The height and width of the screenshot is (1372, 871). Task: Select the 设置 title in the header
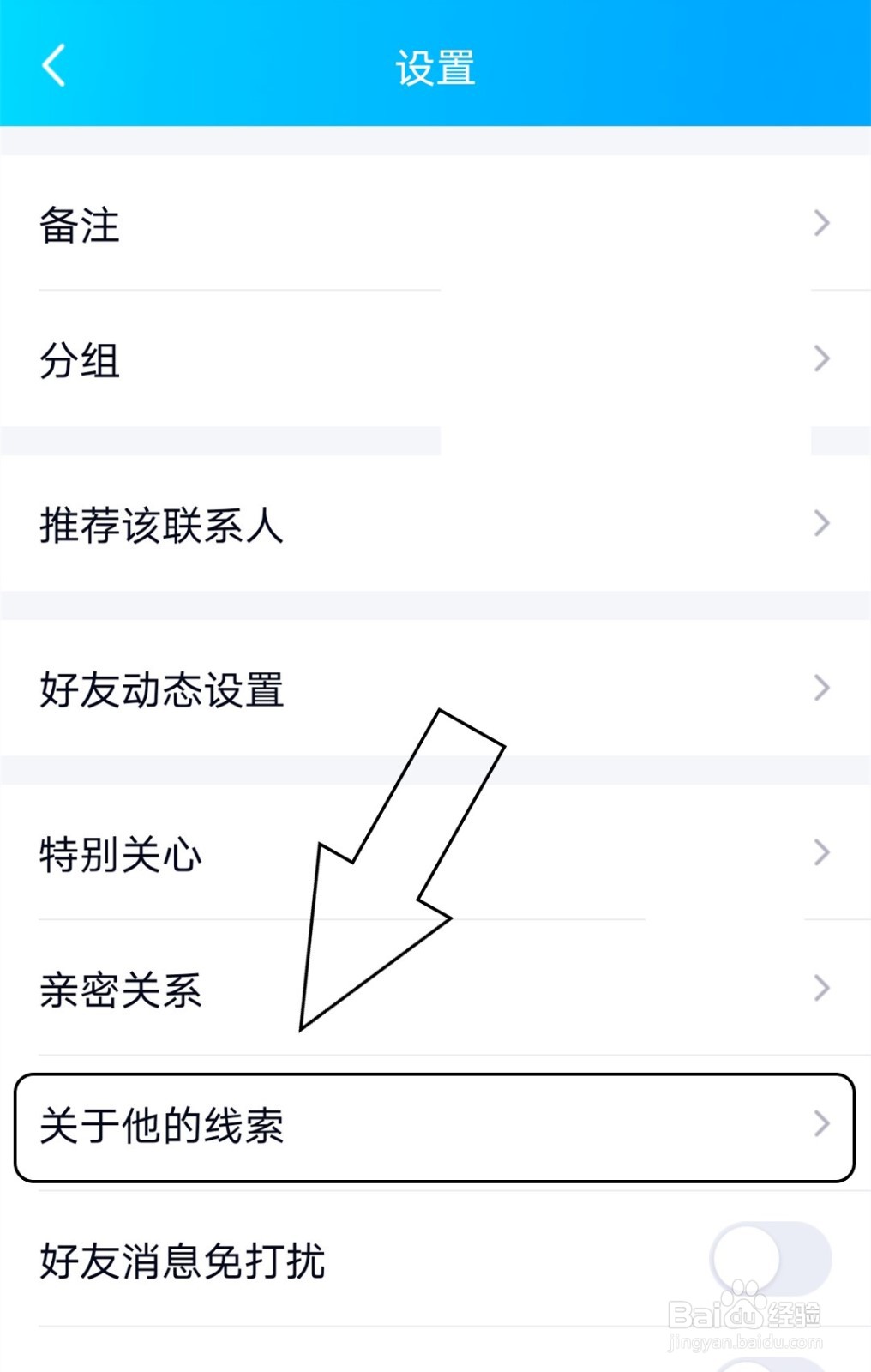[x=435, y=69]
